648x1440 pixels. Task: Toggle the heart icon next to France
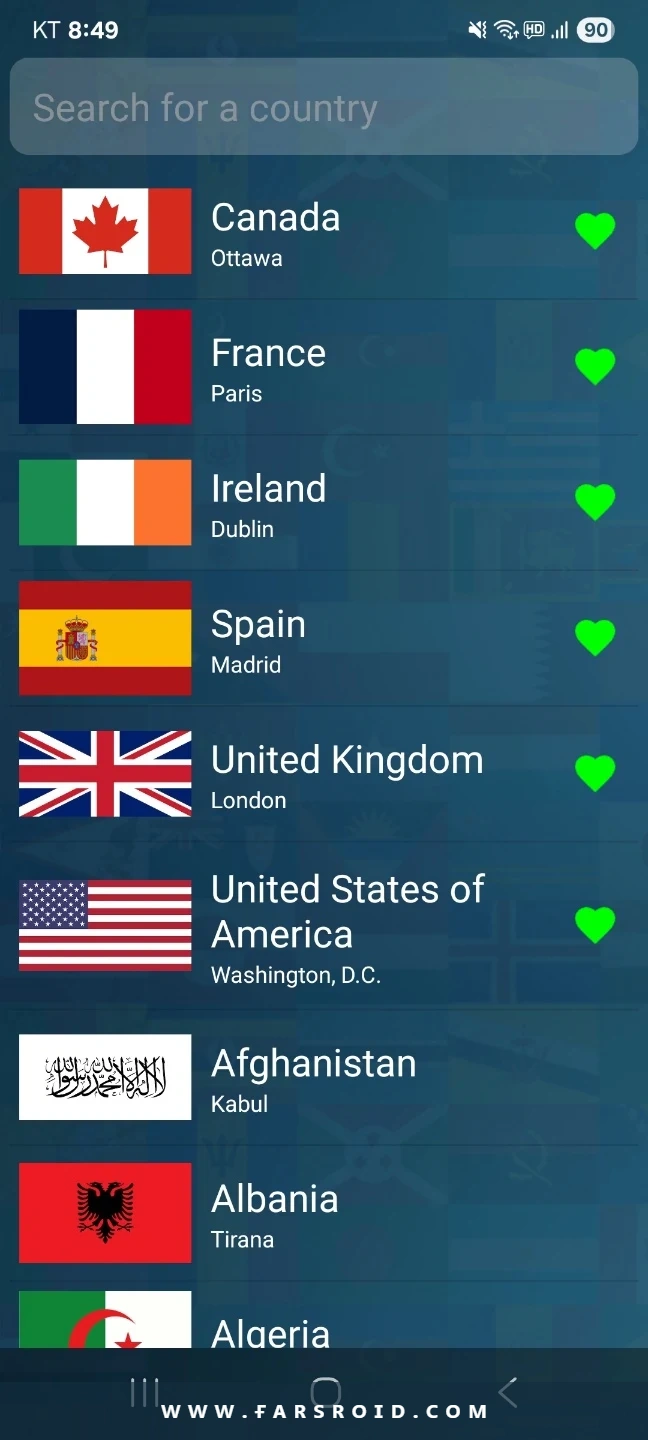595,366
